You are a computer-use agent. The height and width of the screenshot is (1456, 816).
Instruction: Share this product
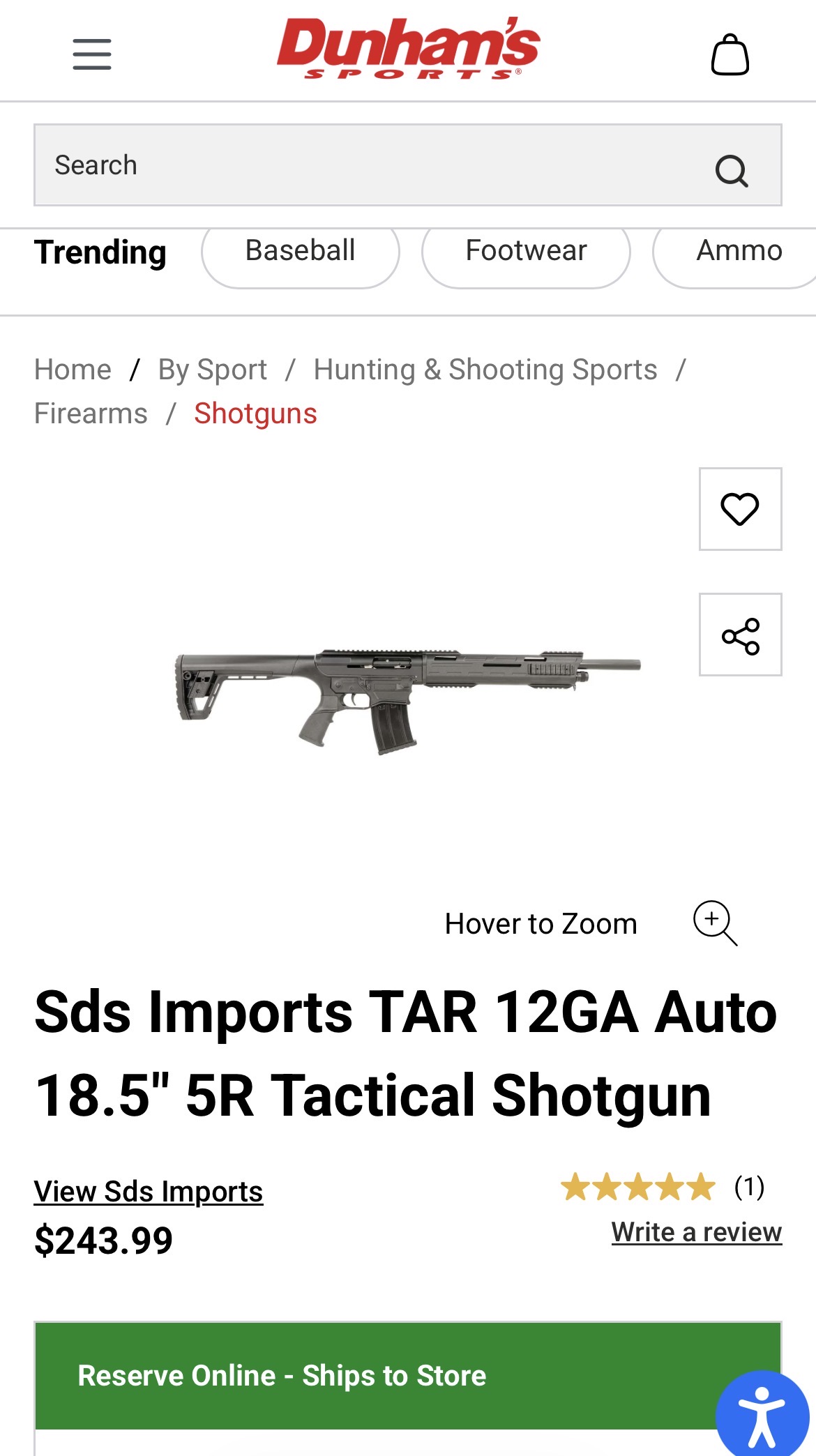coord(740,635)
